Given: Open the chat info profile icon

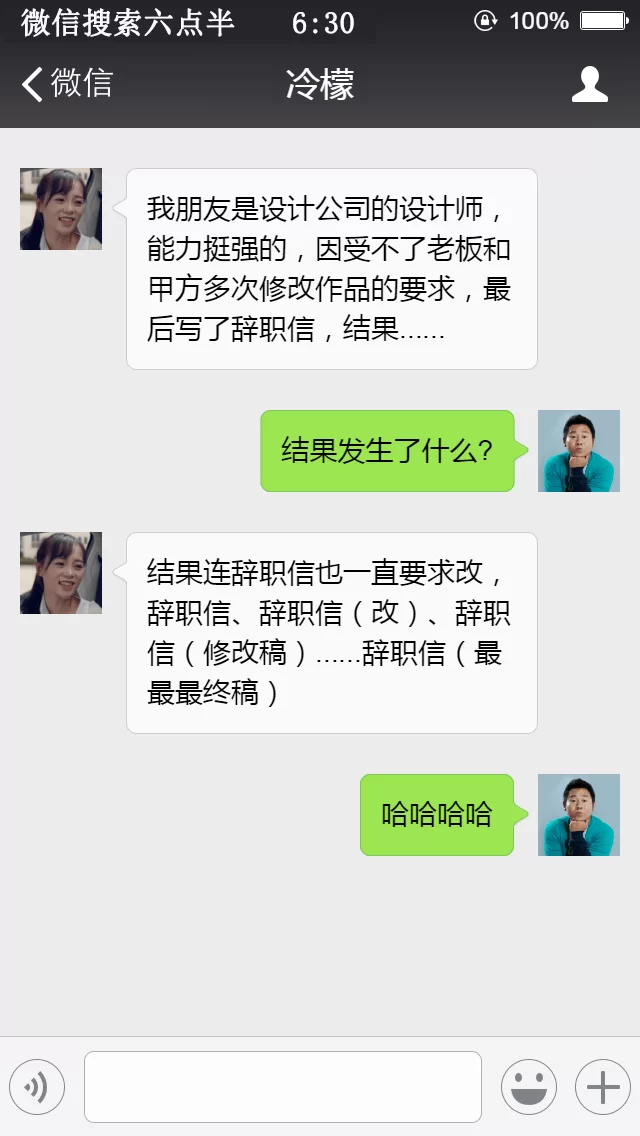Looking at the screenshot, I should [589, 85].
